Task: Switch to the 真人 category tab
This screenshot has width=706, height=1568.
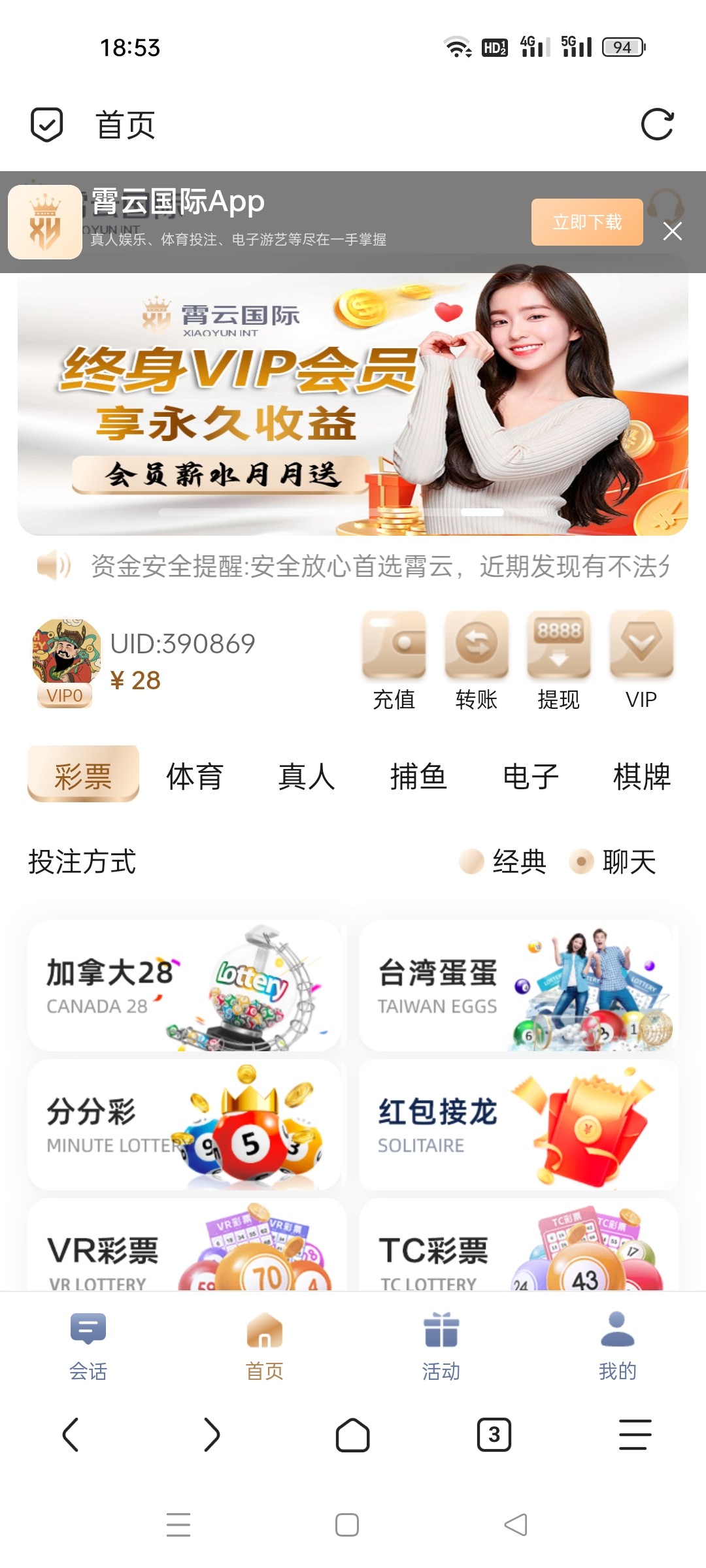Action: [x=307, y=776]
